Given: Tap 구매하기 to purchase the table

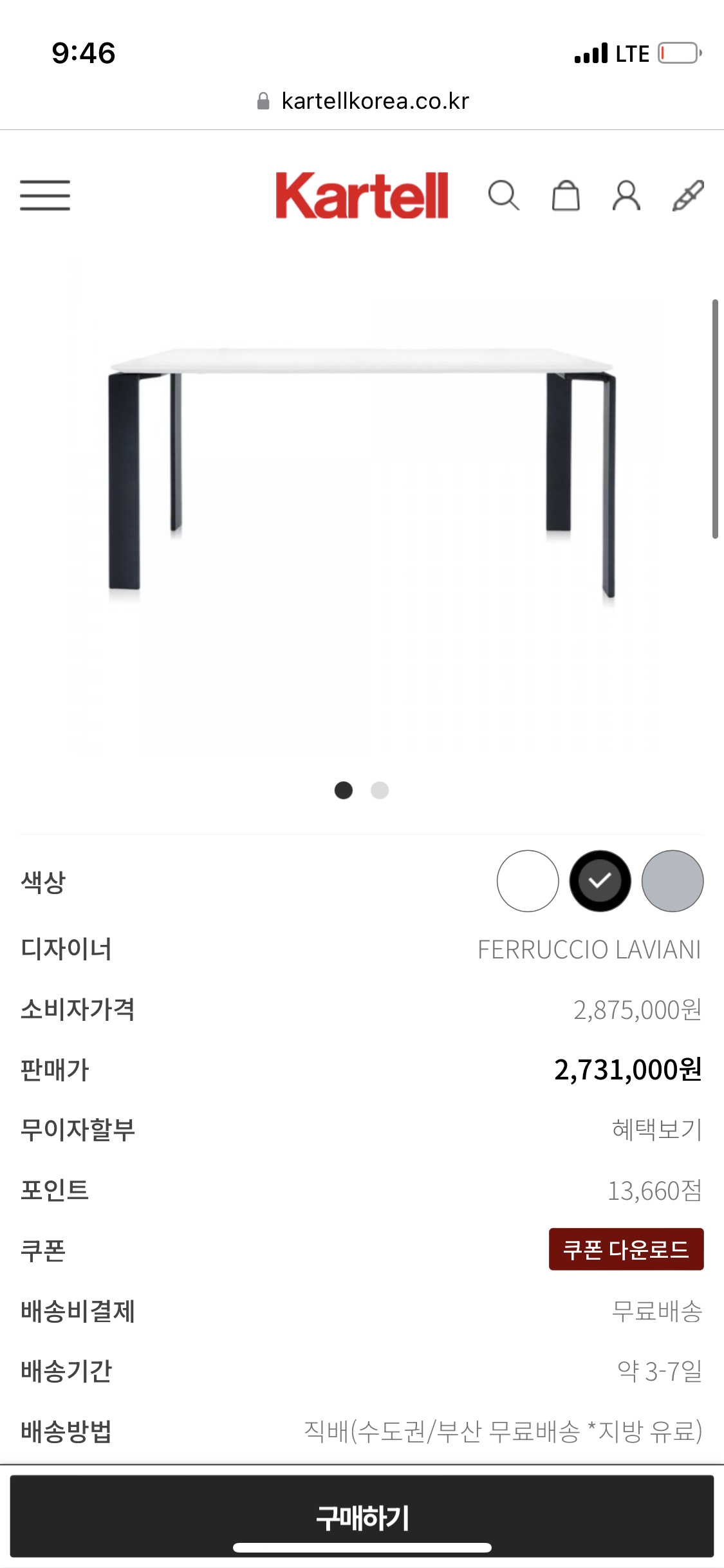Looking at the screenshot, I should (x=362, y=1517).
